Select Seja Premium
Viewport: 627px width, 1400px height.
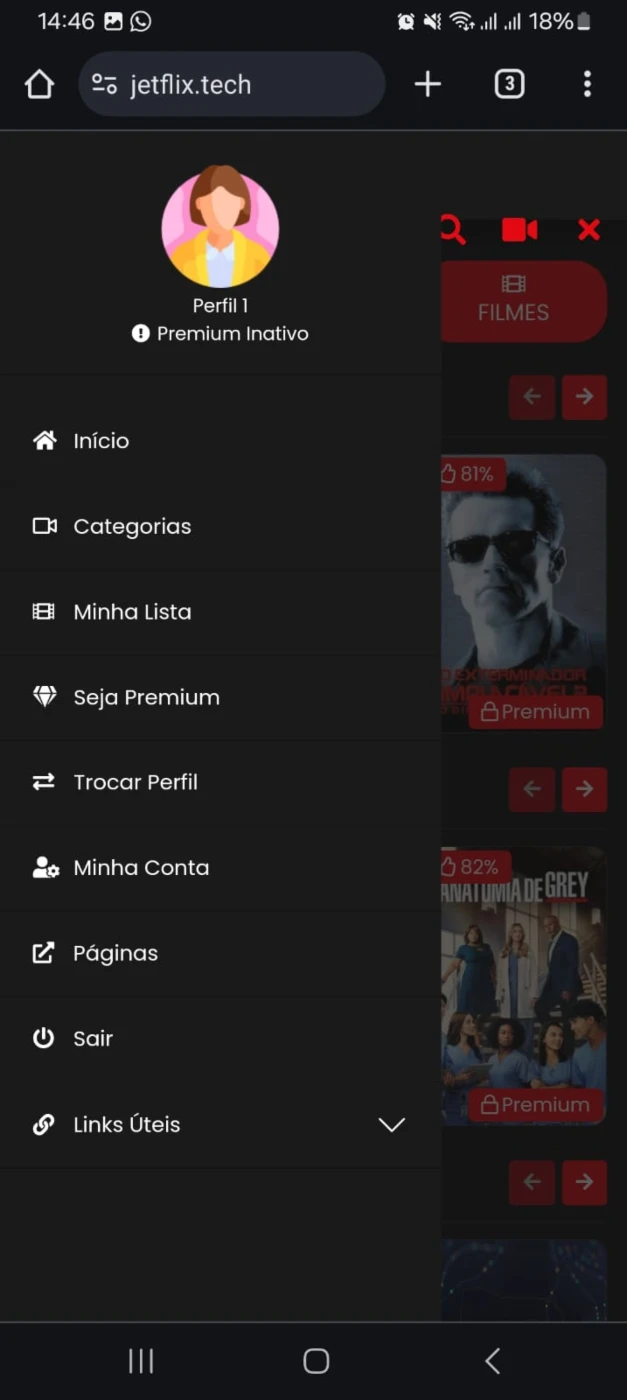coord(220,697)
